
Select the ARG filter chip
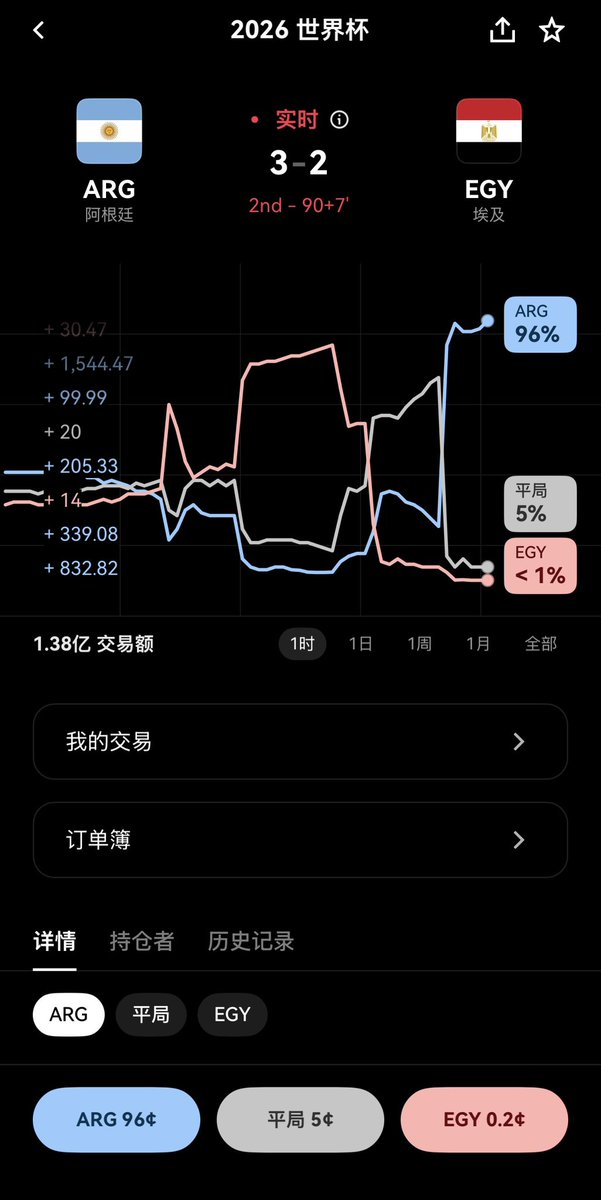click(68, 1014)
